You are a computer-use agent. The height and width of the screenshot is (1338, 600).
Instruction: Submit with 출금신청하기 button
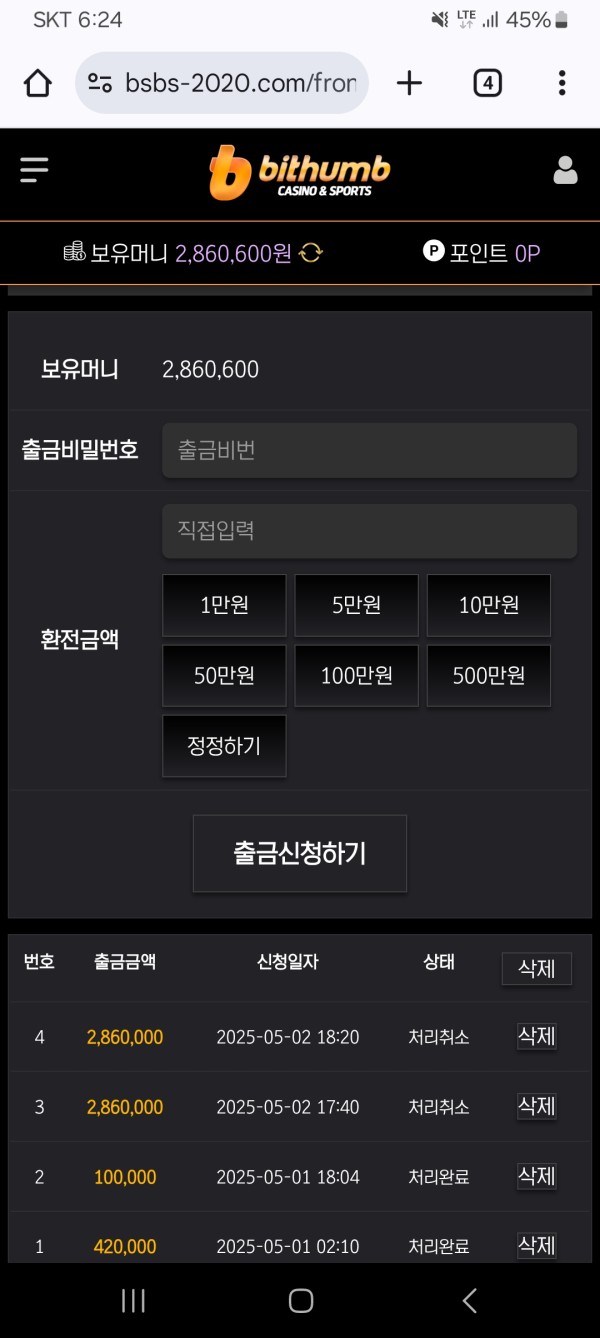300,853
